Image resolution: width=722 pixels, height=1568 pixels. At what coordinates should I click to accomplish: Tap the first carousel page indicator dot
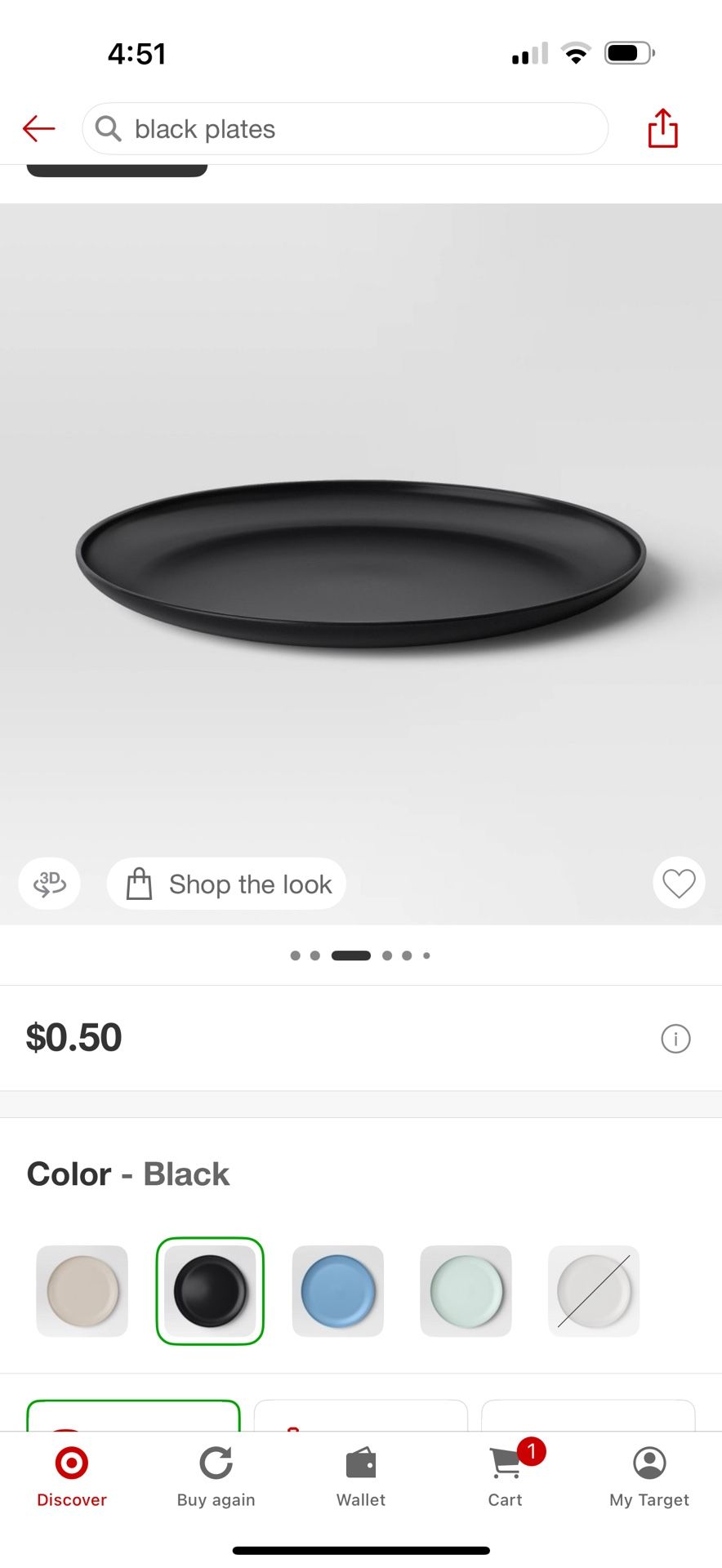(296, 955)
